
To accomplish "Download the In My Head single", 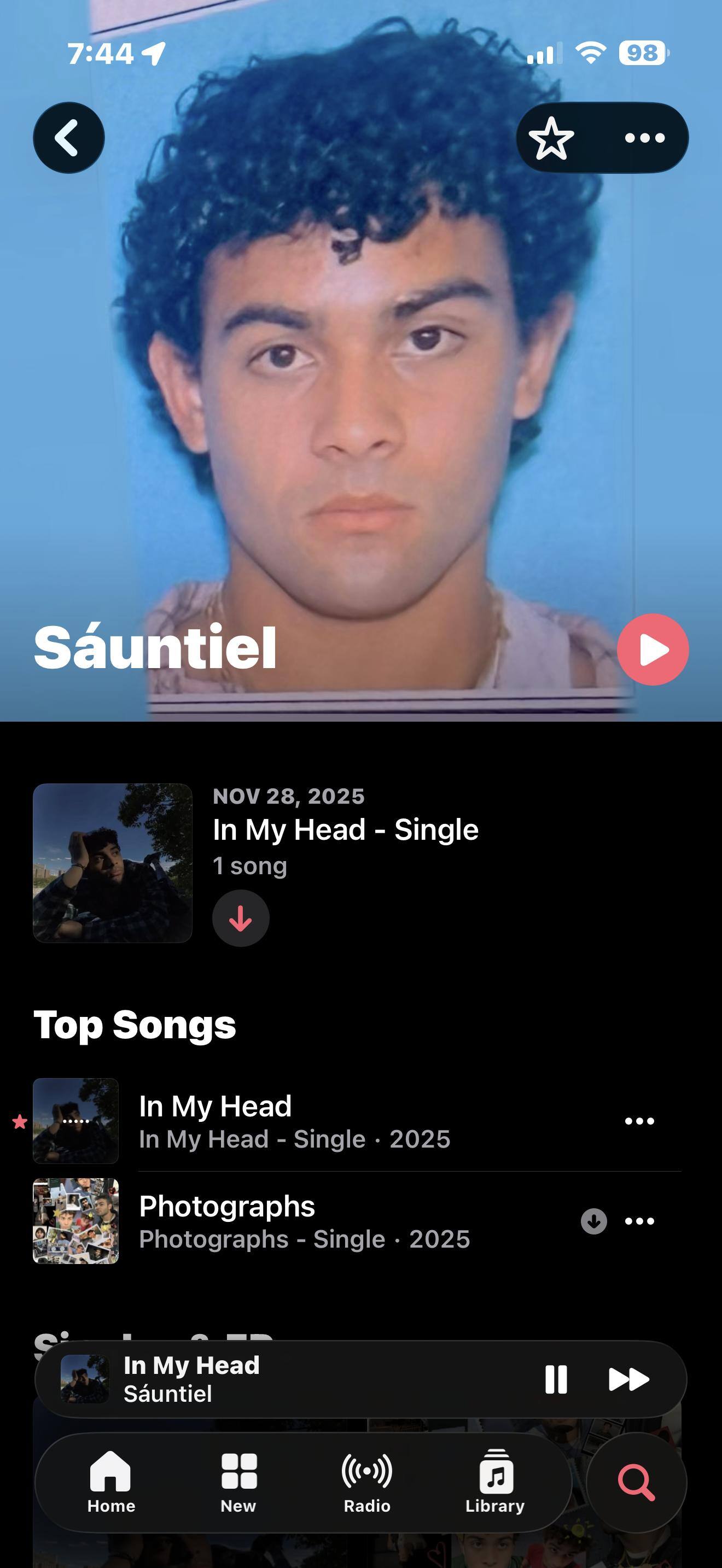I will coord(241,918).
